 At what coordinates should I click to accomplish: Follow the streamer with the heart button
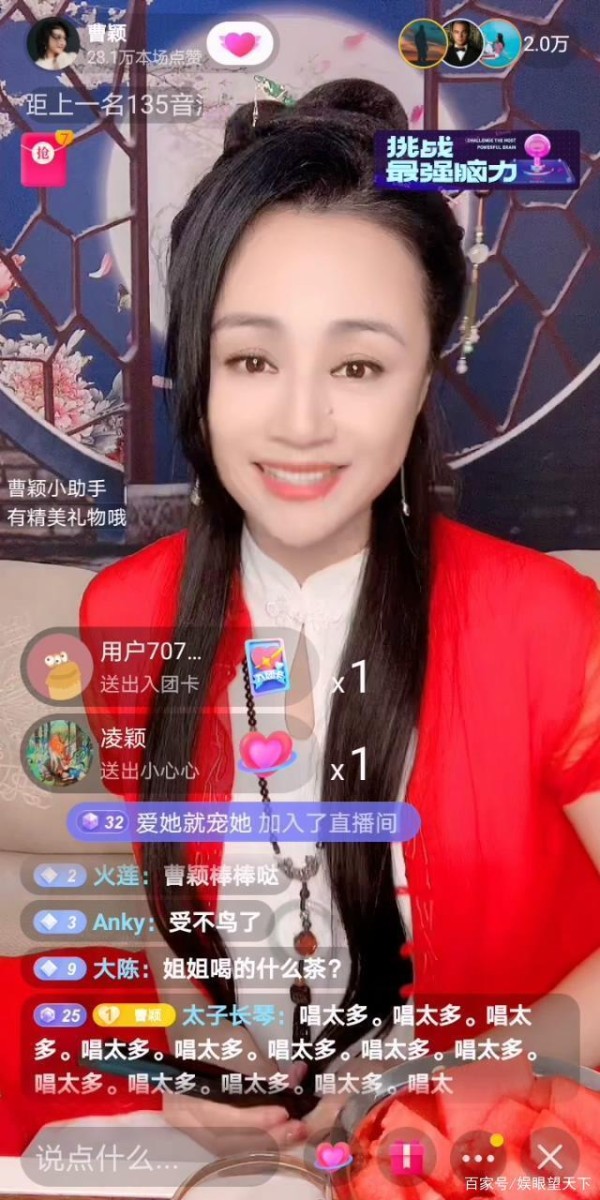pyautogui.click(x=240, y=44)
